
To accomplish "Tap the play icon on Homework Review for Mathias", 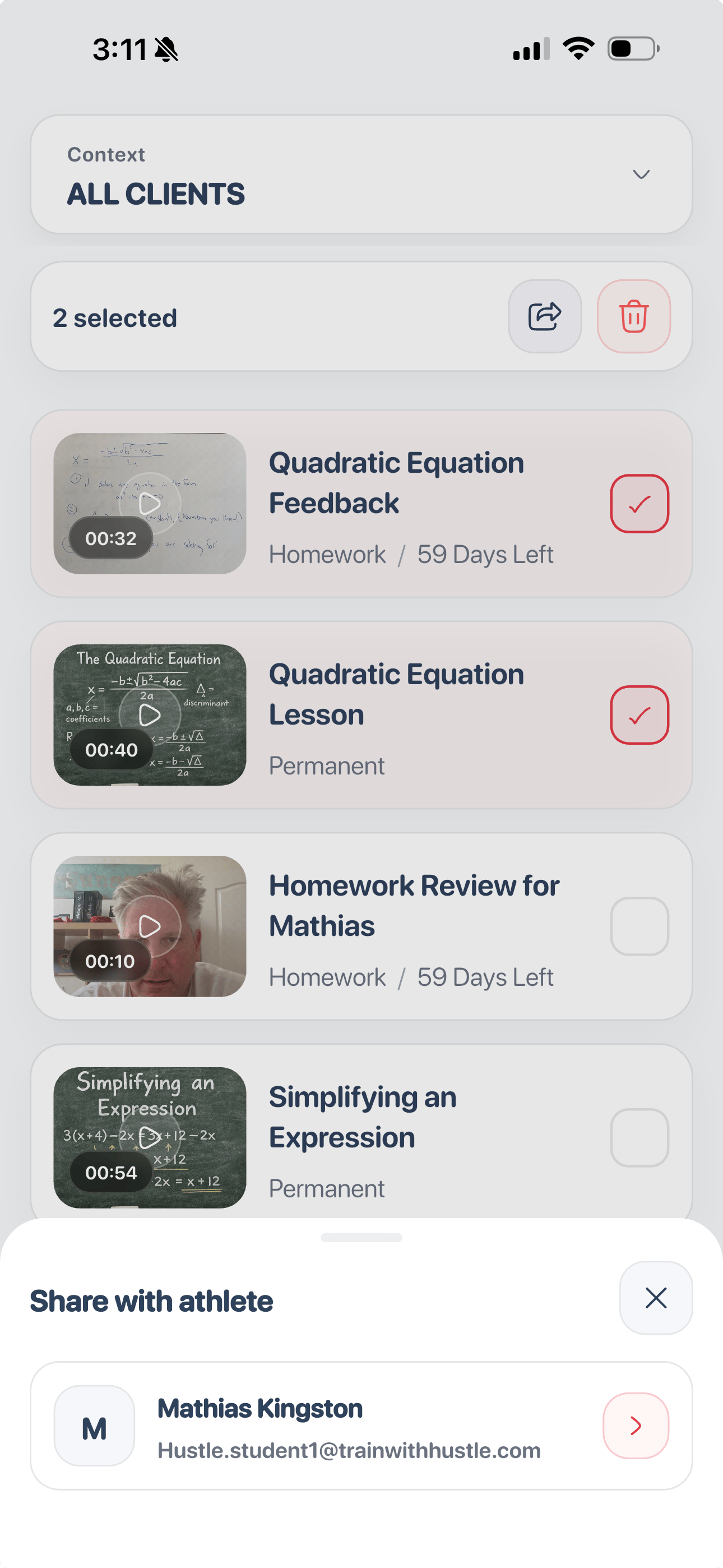I will 150,926.
